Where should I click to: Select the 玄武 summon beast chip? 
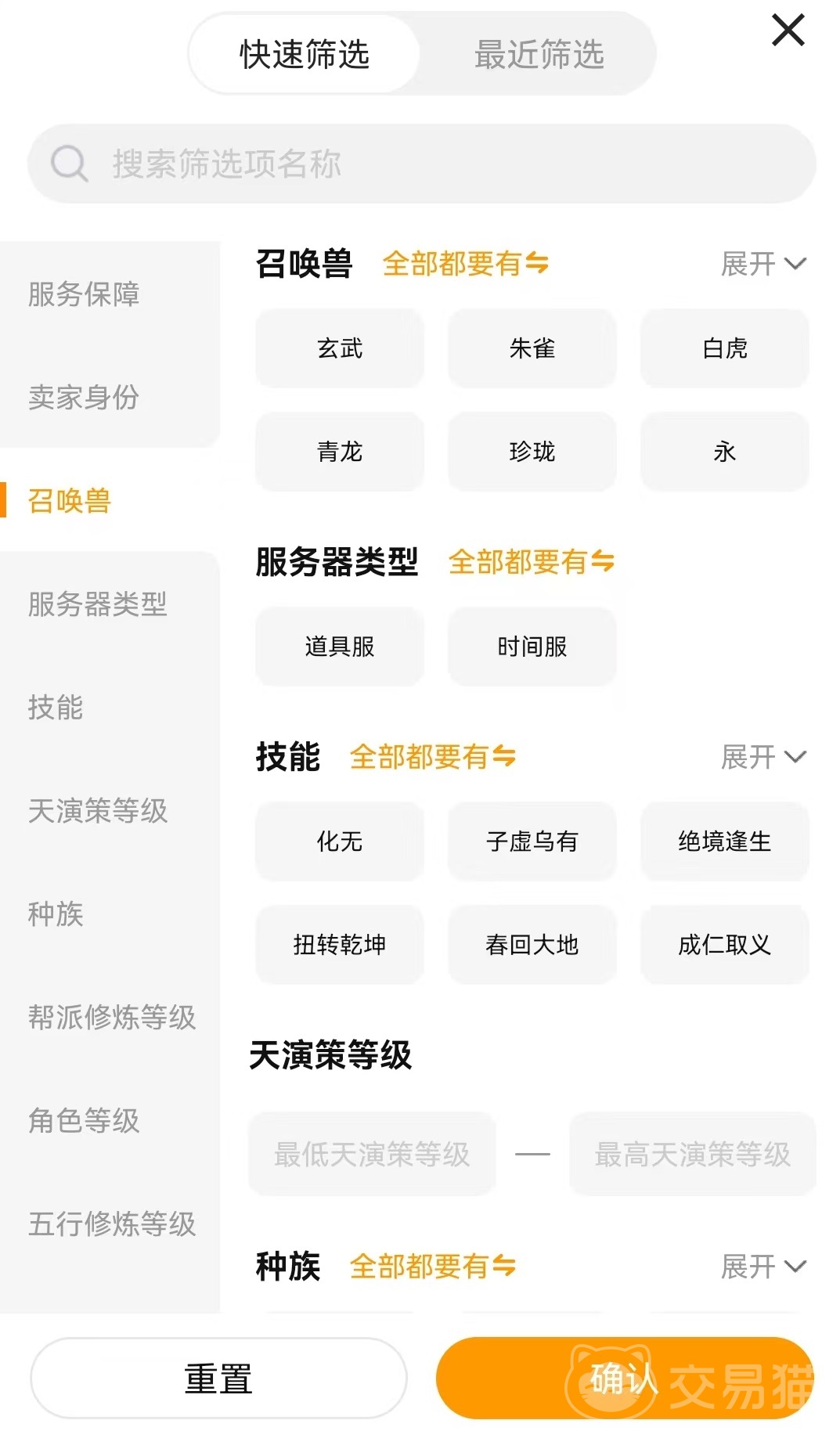(340, 348)
